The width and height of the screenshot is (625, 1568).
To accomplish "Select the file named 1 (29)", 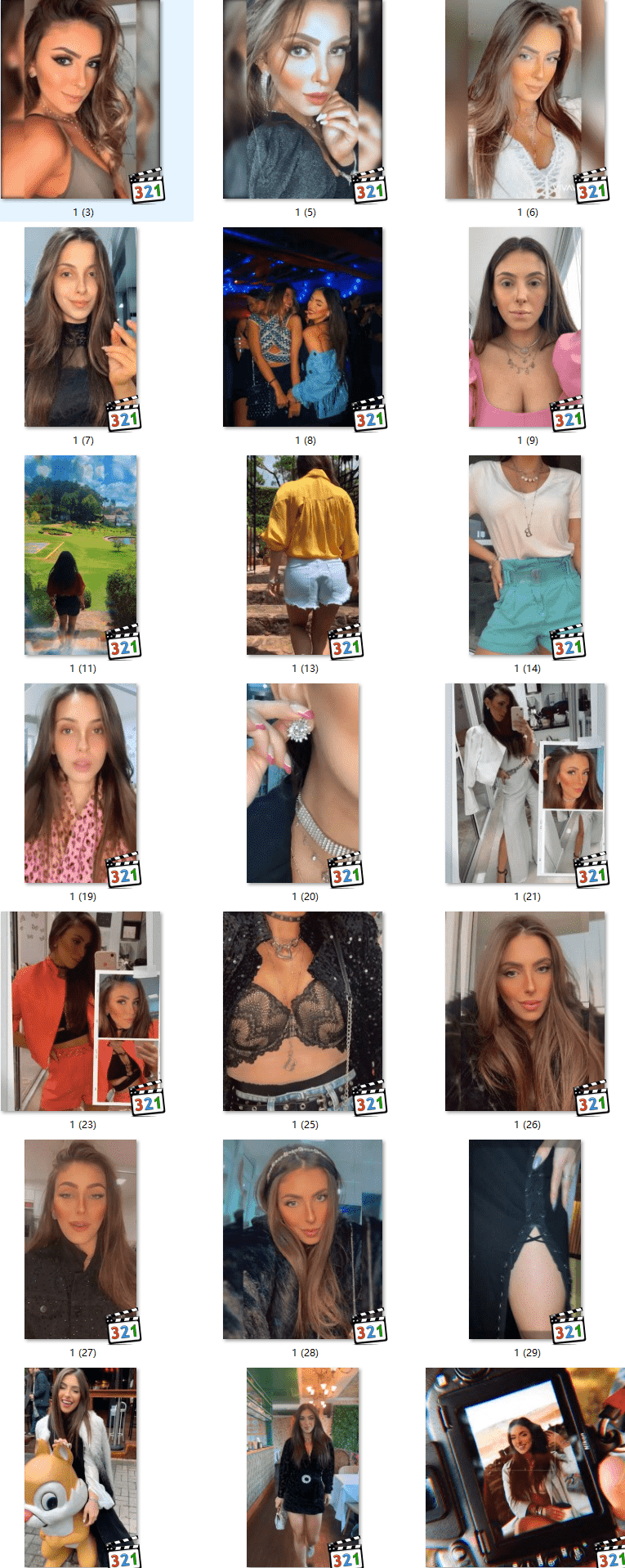I will pyautogui.click(x=525, y=1239).
